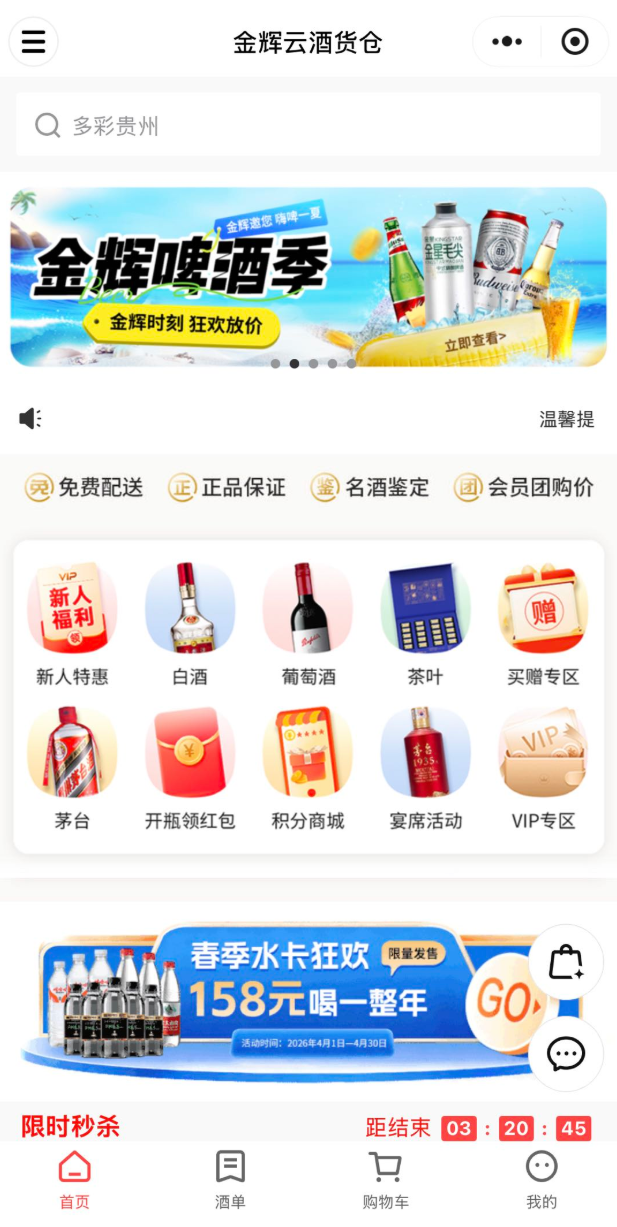The image size is (617, 1227).
Task: Tap the floating shopping bag button
Action: (566, 962)
